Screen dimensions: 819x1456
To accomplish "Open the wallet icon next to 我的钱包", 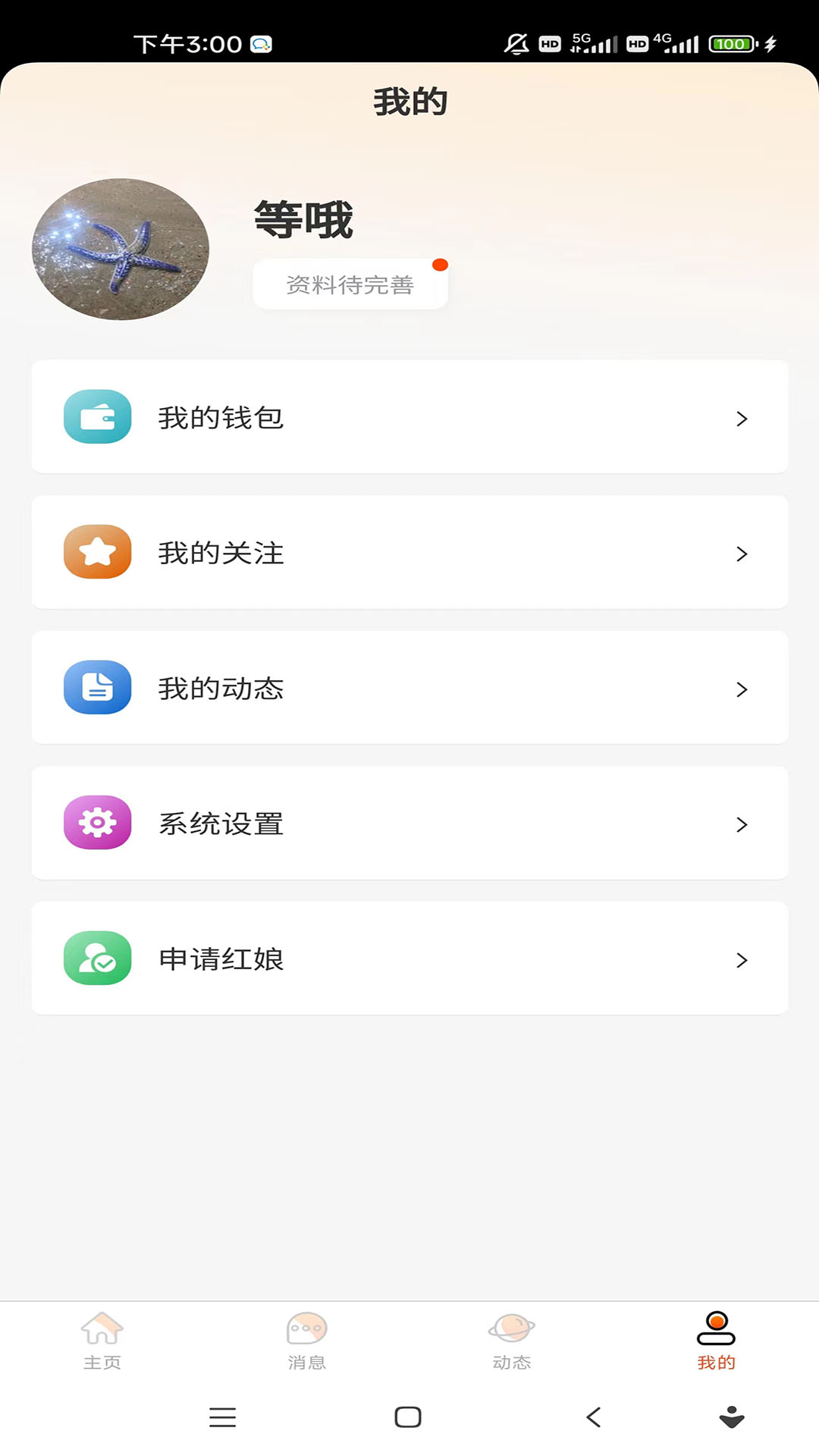I will pos(96,418).
